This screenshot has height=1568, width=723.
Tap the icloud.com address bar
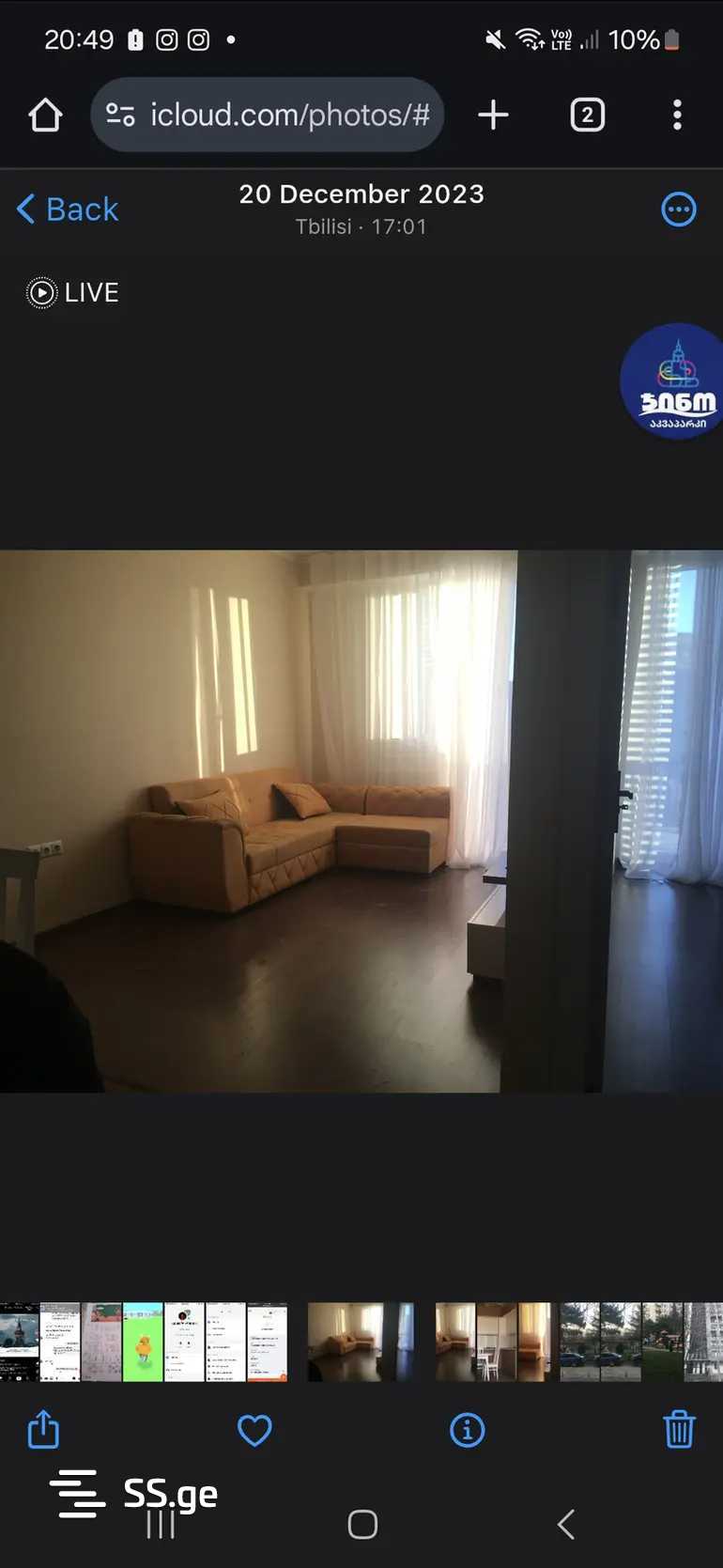(268, 116)
